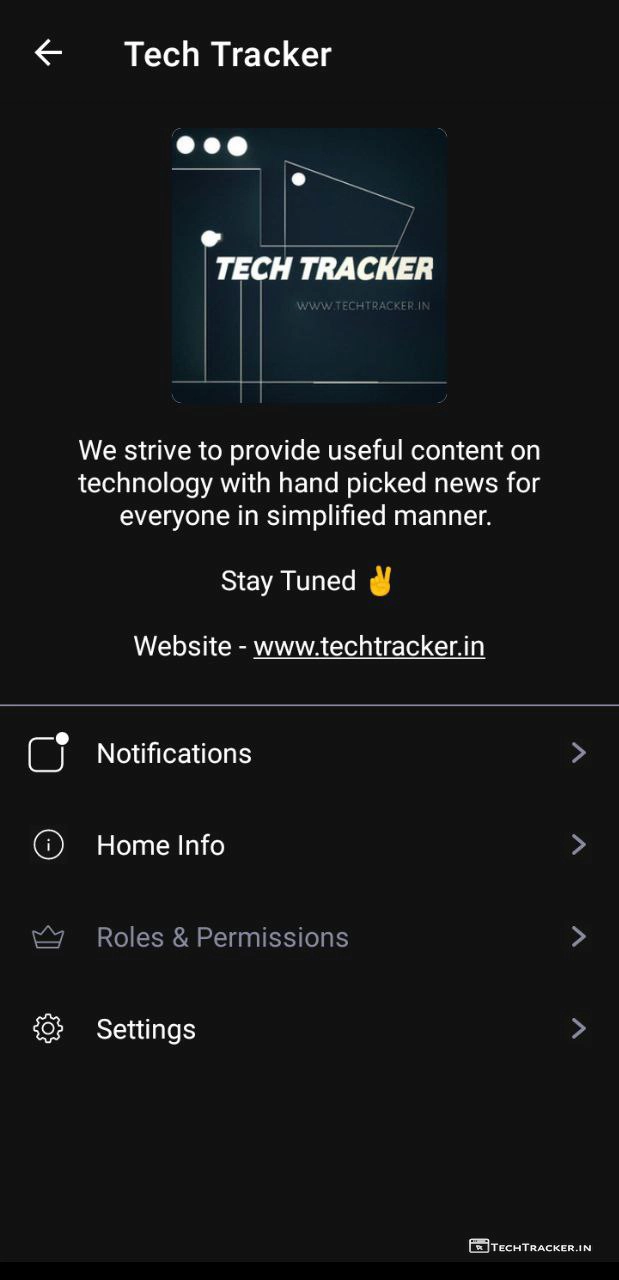Viewport: 619px width, 1280px height.
Task: Open the Notifications row
Action: (x=174, y=753)
